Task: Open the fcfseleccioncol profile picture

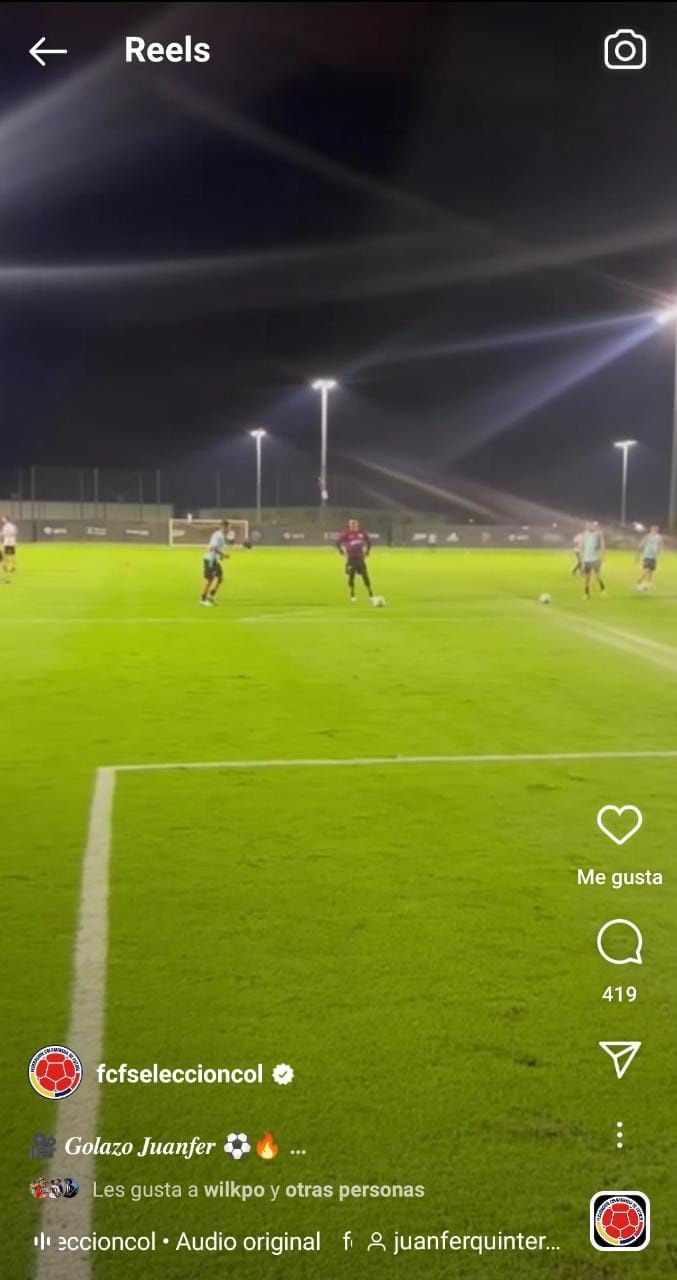Action: coord(55,1073)
